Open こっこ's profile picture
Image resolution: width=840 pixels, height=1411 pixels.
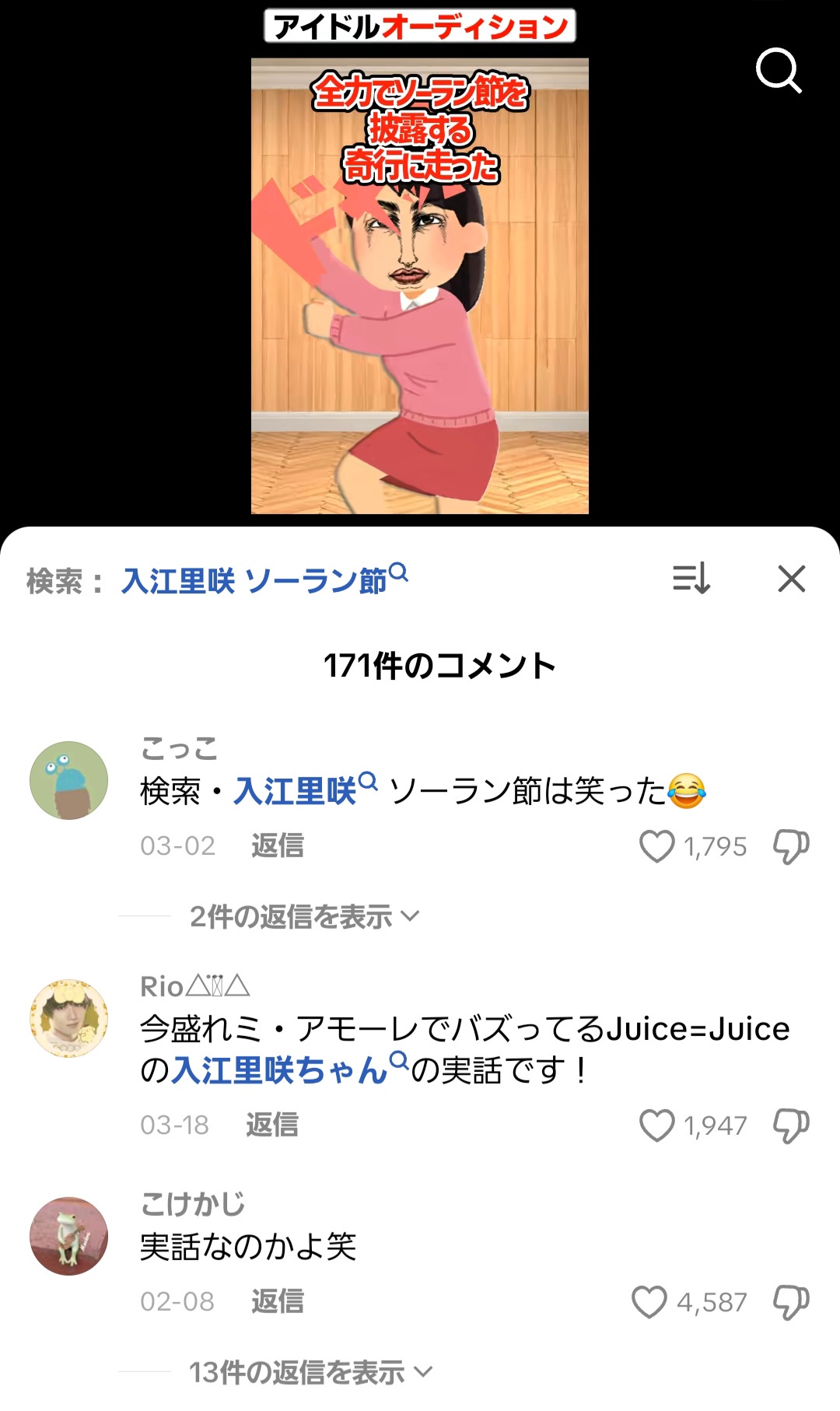[68, 780]
